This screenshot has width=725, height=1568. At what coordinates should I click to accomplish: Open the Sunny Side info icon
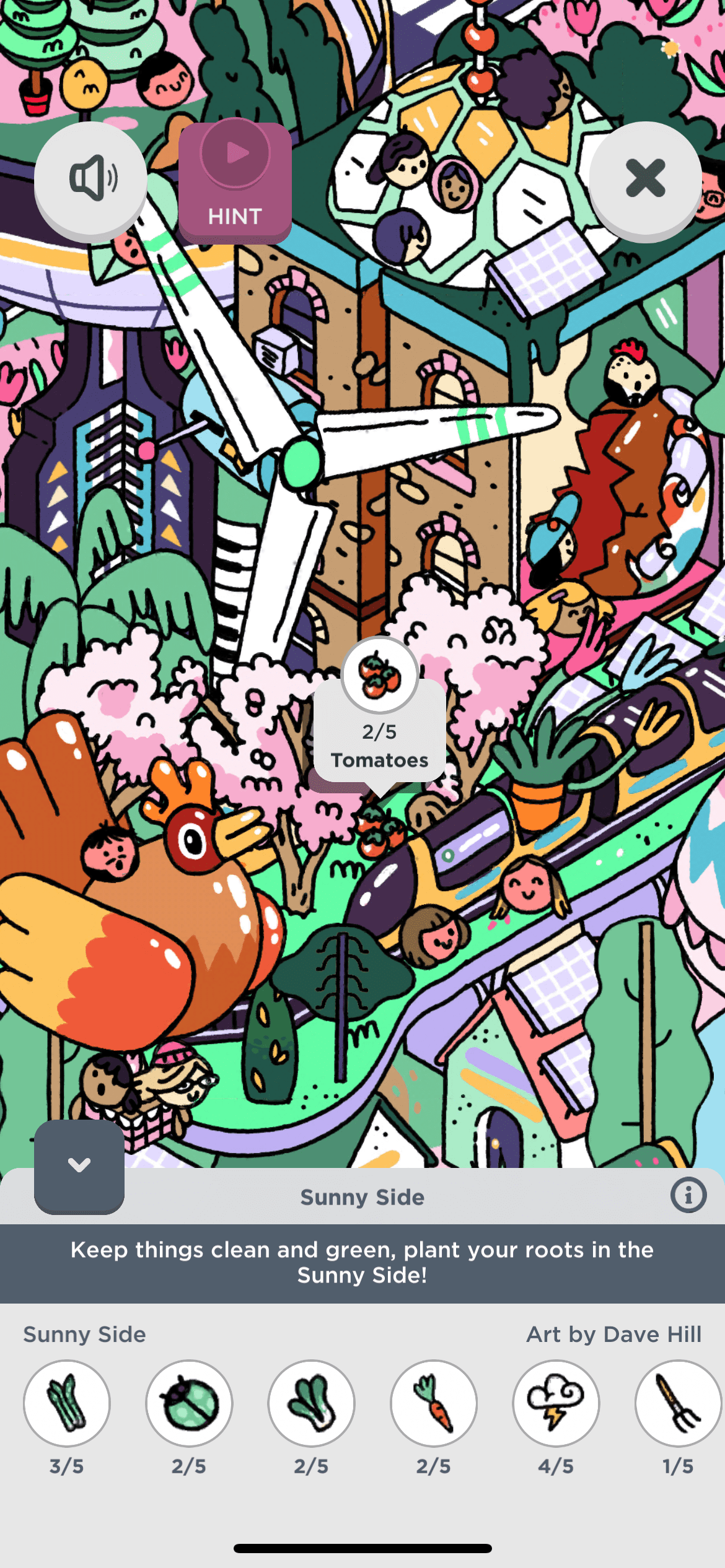[x=688, y=1195]
